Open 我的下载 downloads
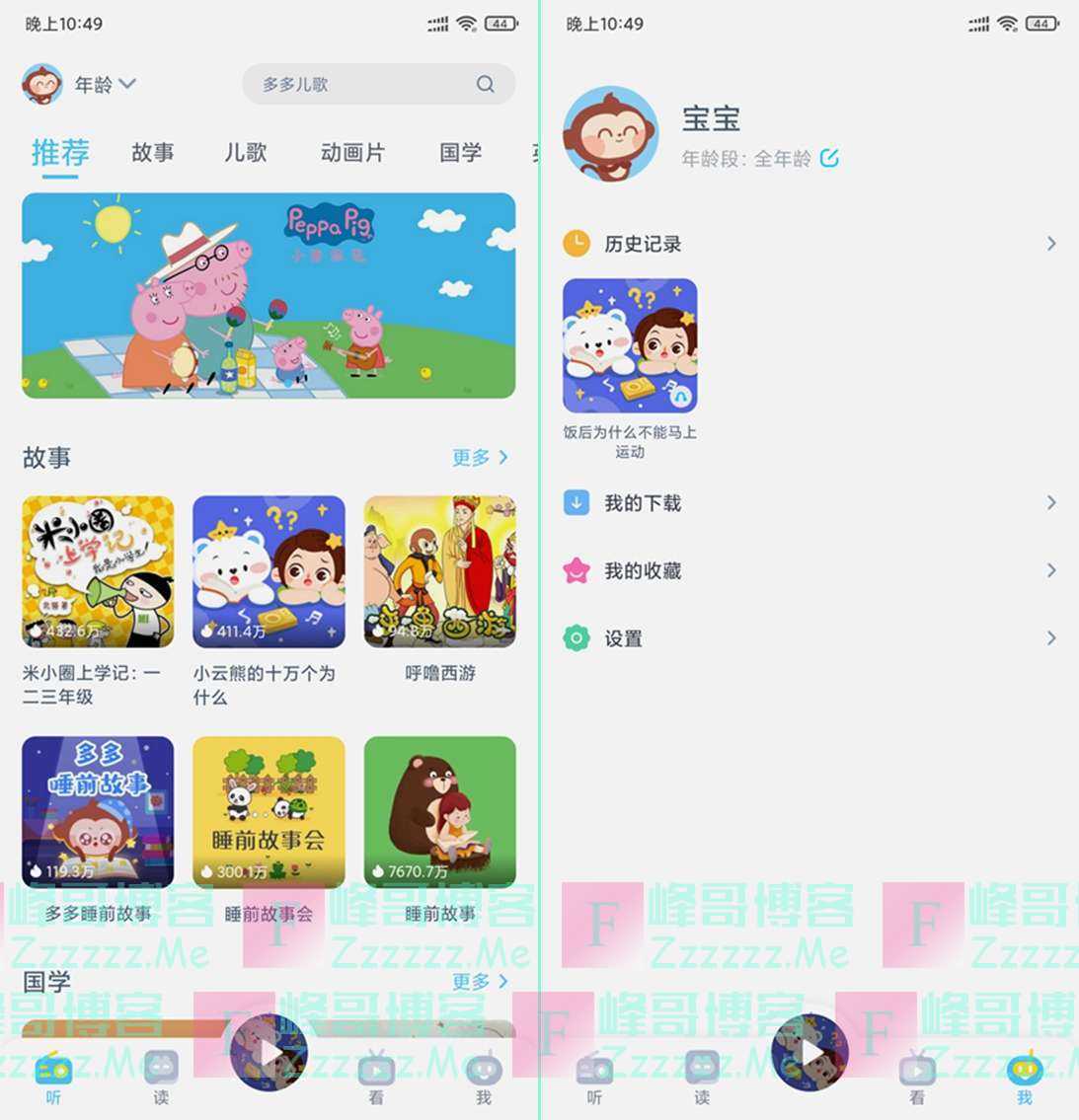1079x1120 pixels. tap(809, 503)
